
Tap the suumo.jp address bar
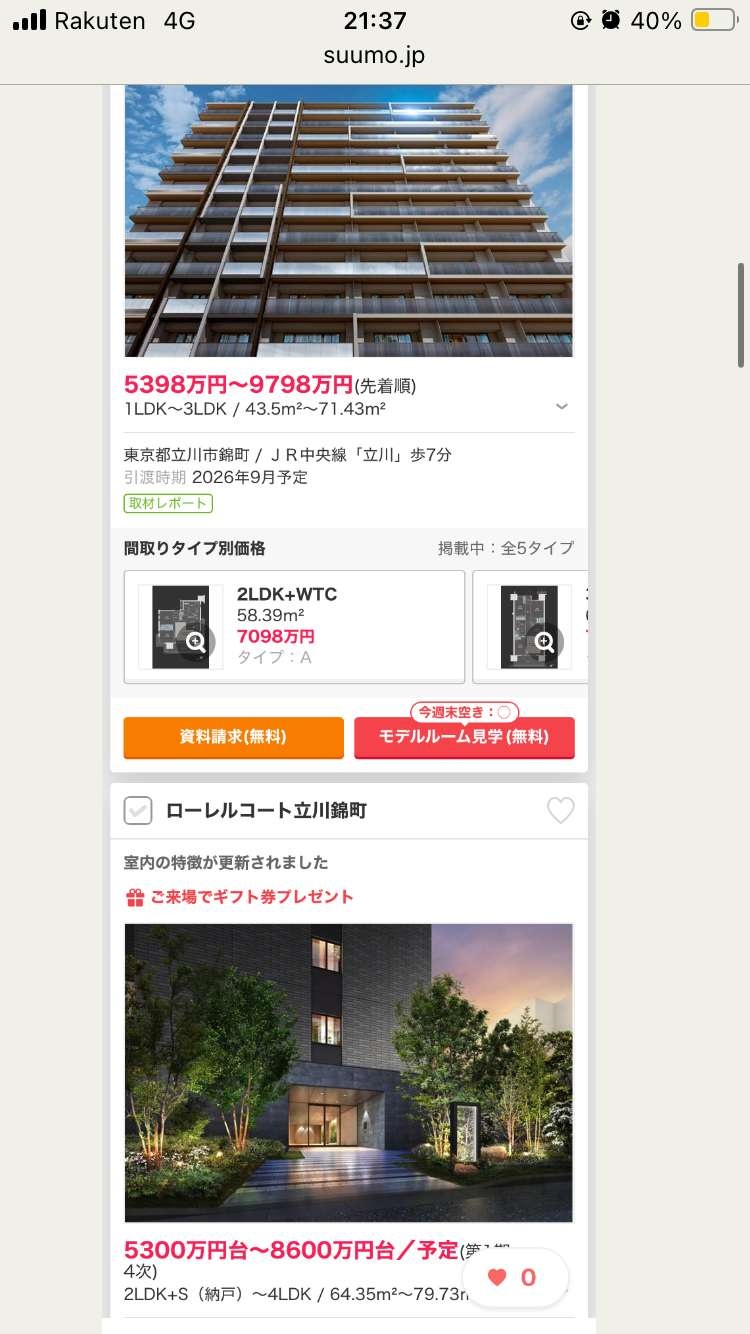374,55
